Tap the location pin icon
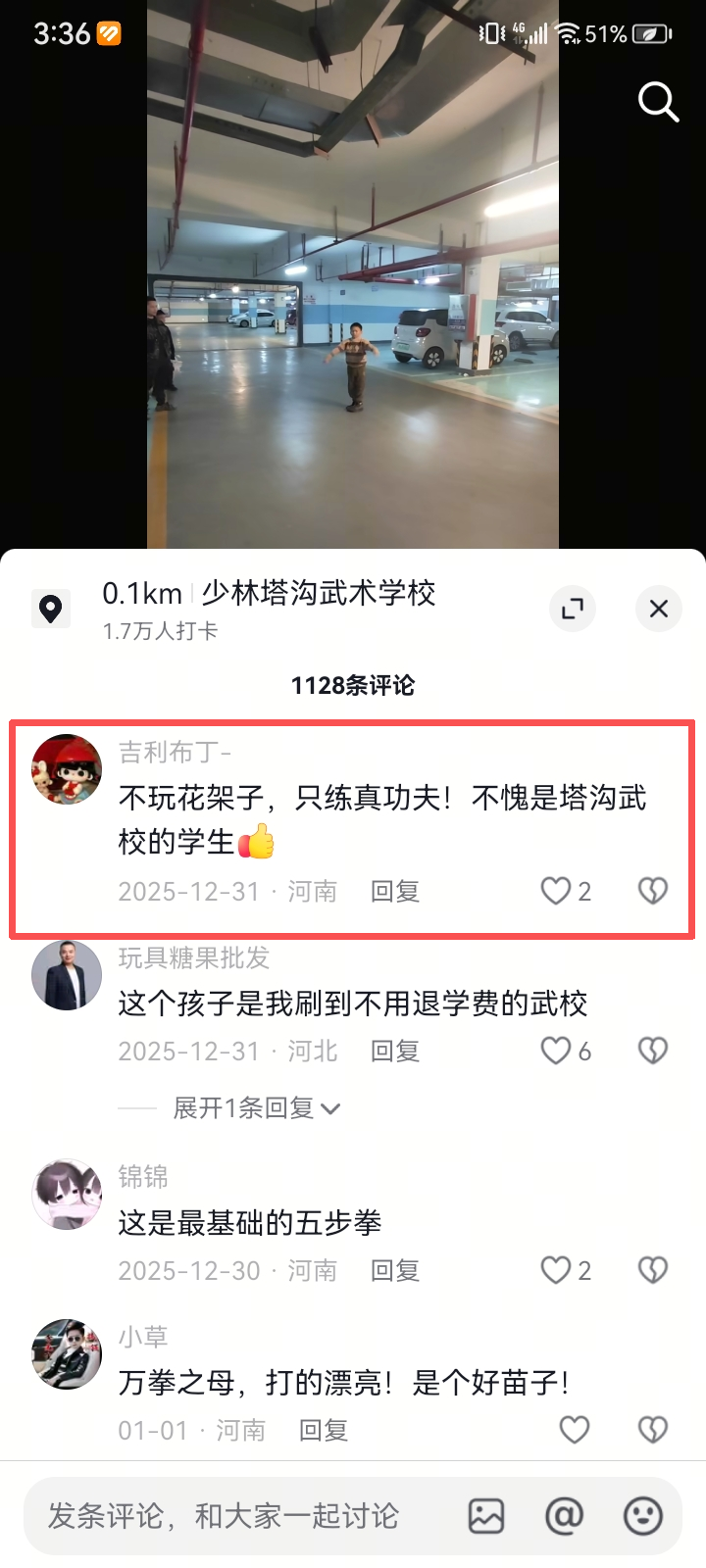Viewport: 706px width, 1568px height. point(51,609)
